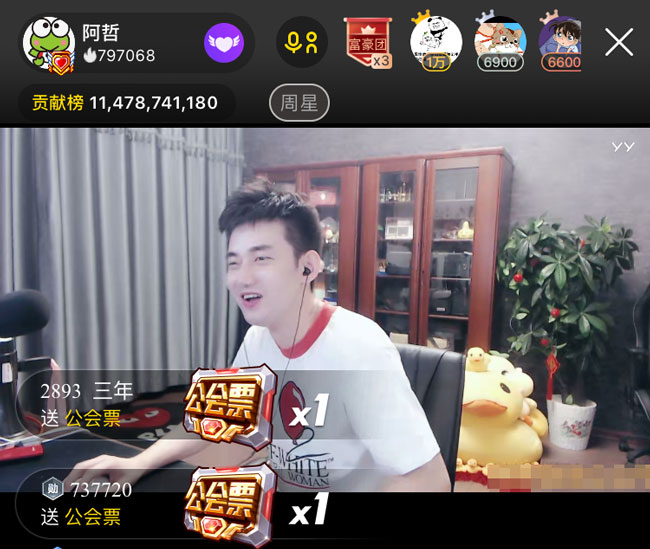
Task: Open the 贡献榜 contribution ranking
Action: point(126,103)
